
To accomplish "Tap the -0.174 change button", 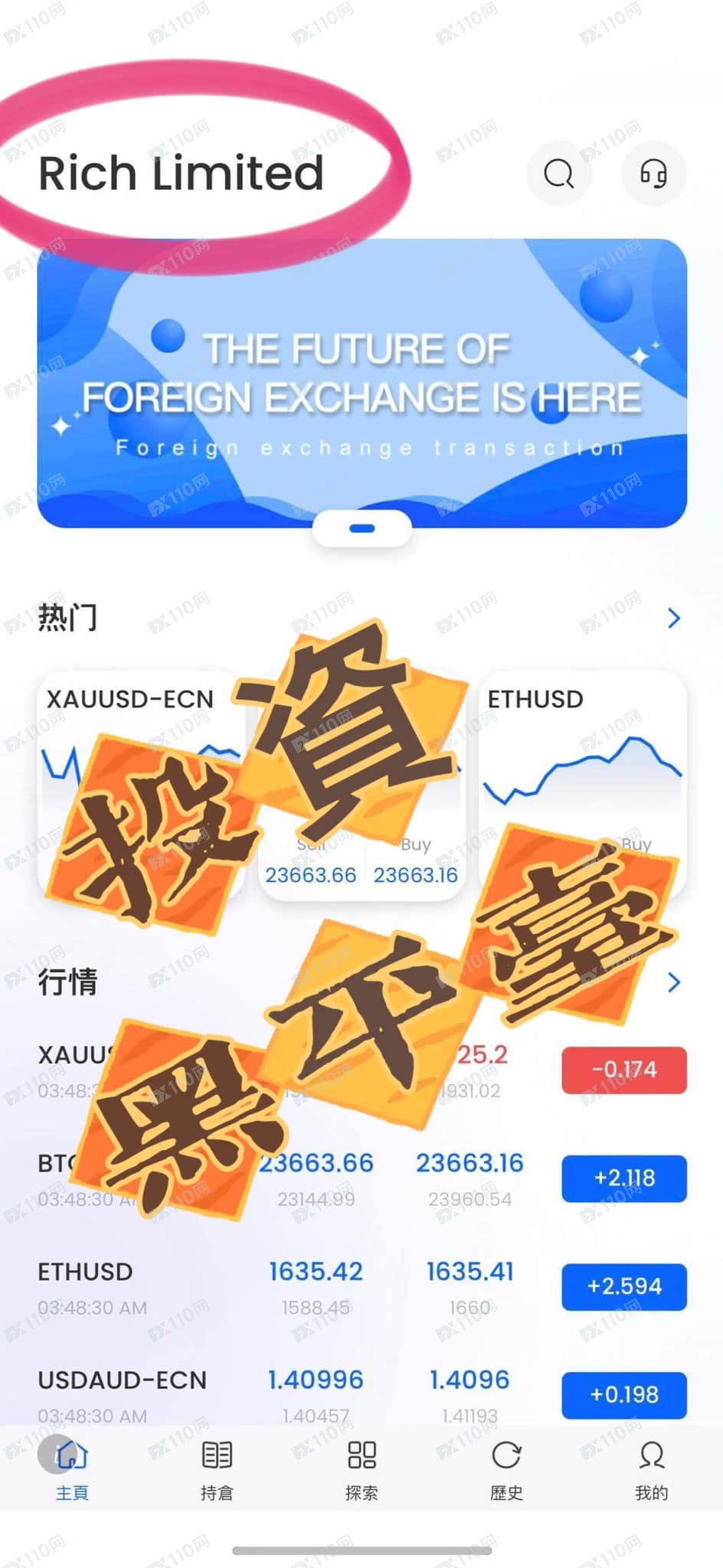I will pyautogui.click(x=623, y=1070).
